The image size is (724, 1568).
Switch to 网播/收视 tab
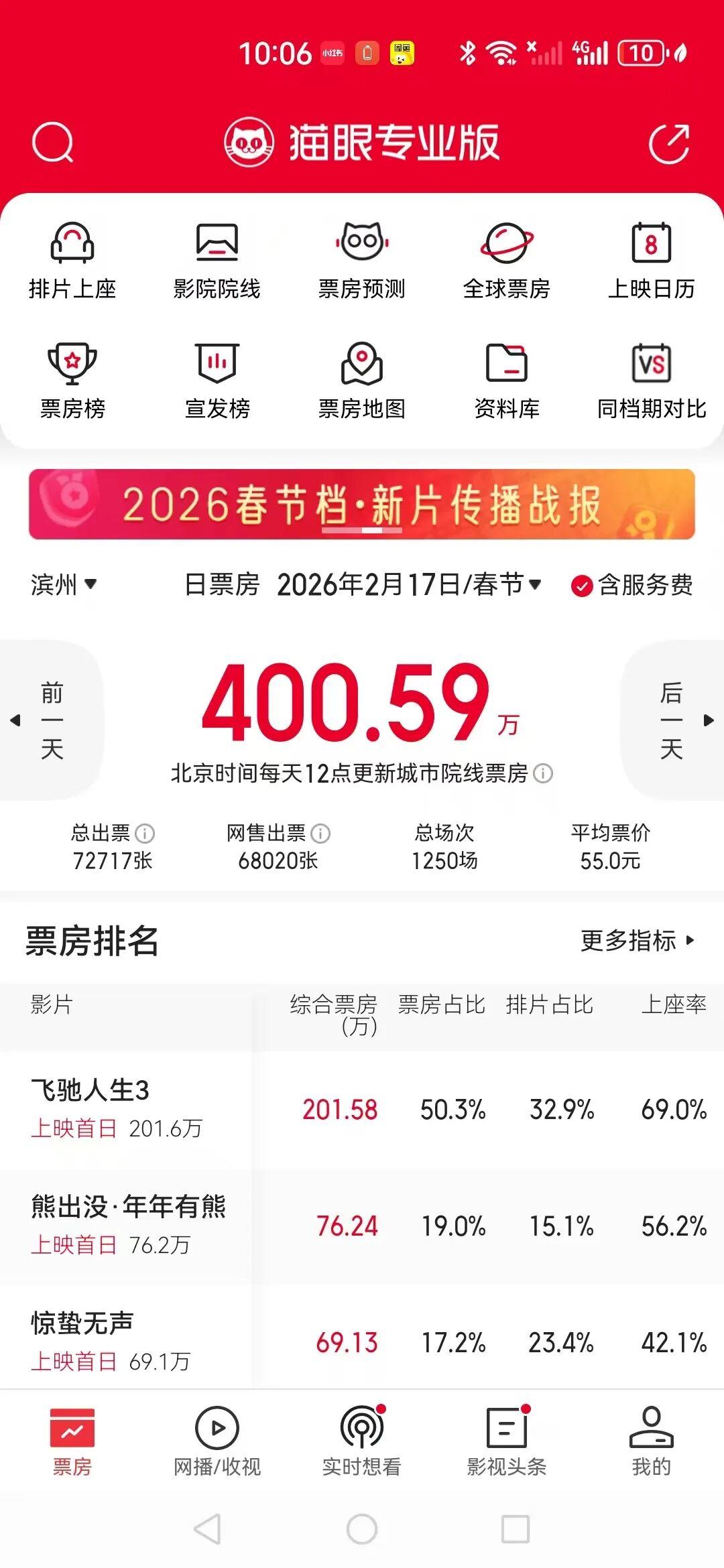pyautogui.click(x=217, y=1442)
